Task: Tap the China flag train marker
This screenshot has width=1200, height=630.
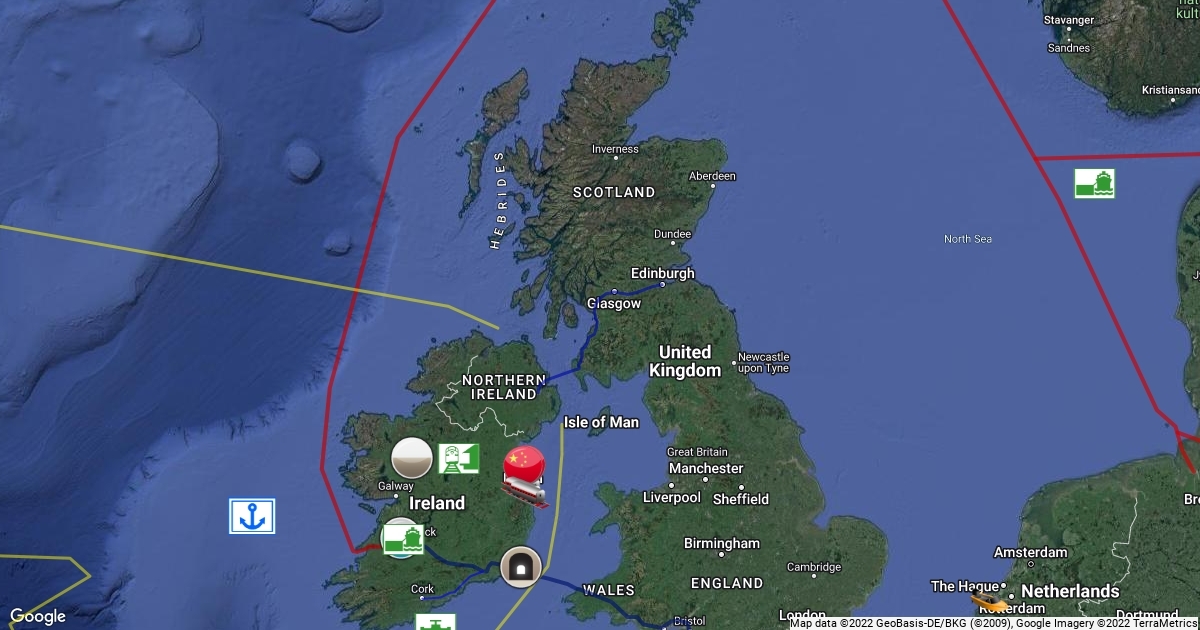Action: 524,476
